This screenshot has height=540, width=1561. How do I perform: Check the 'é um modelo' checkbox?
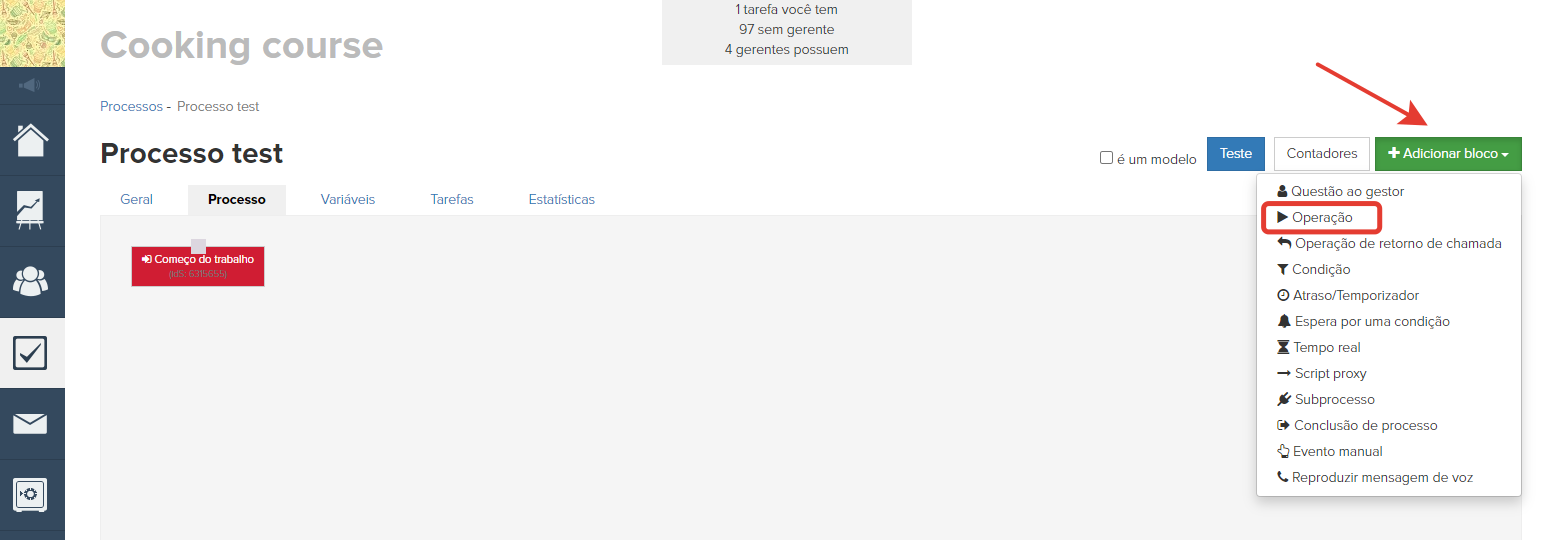1106,158
